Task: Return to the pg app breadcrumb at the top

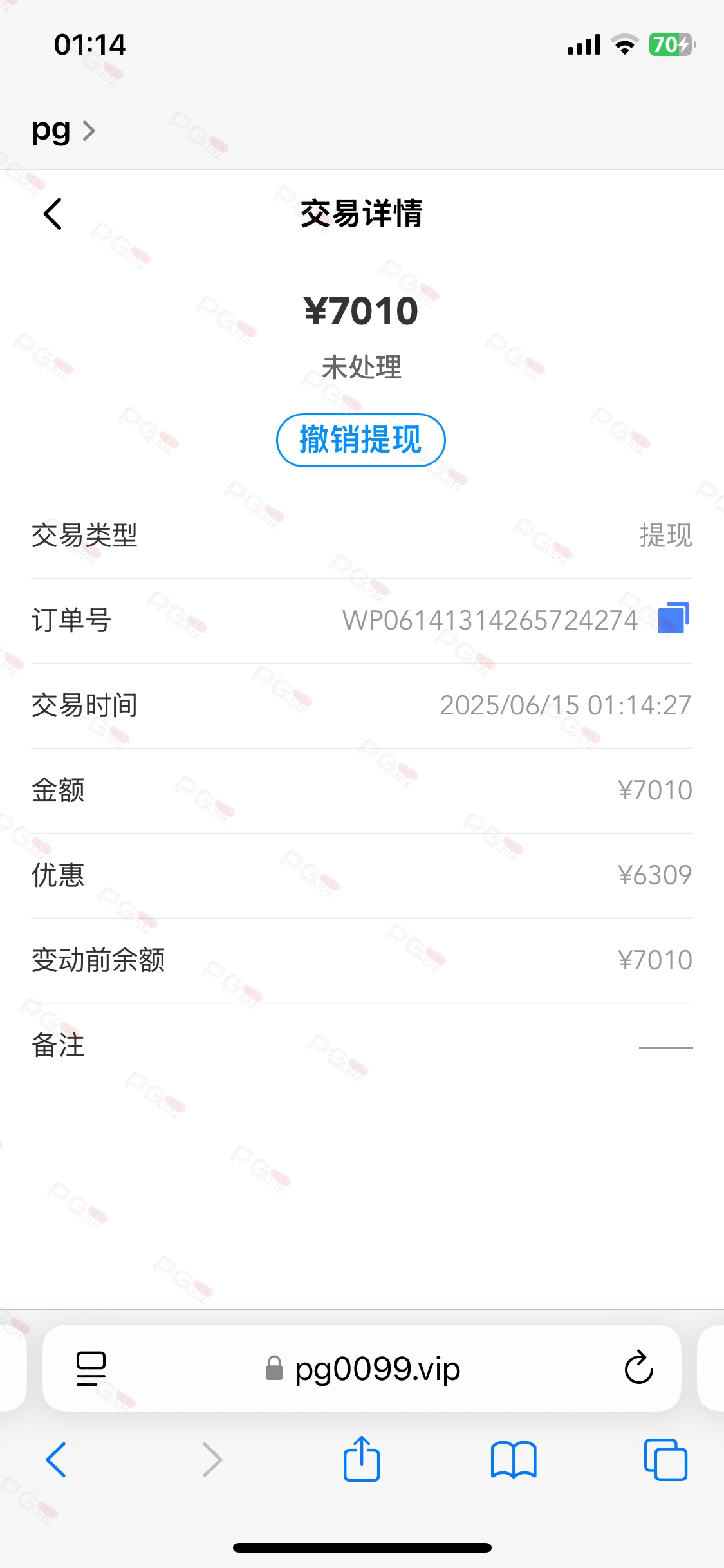Action: (63, 131)
